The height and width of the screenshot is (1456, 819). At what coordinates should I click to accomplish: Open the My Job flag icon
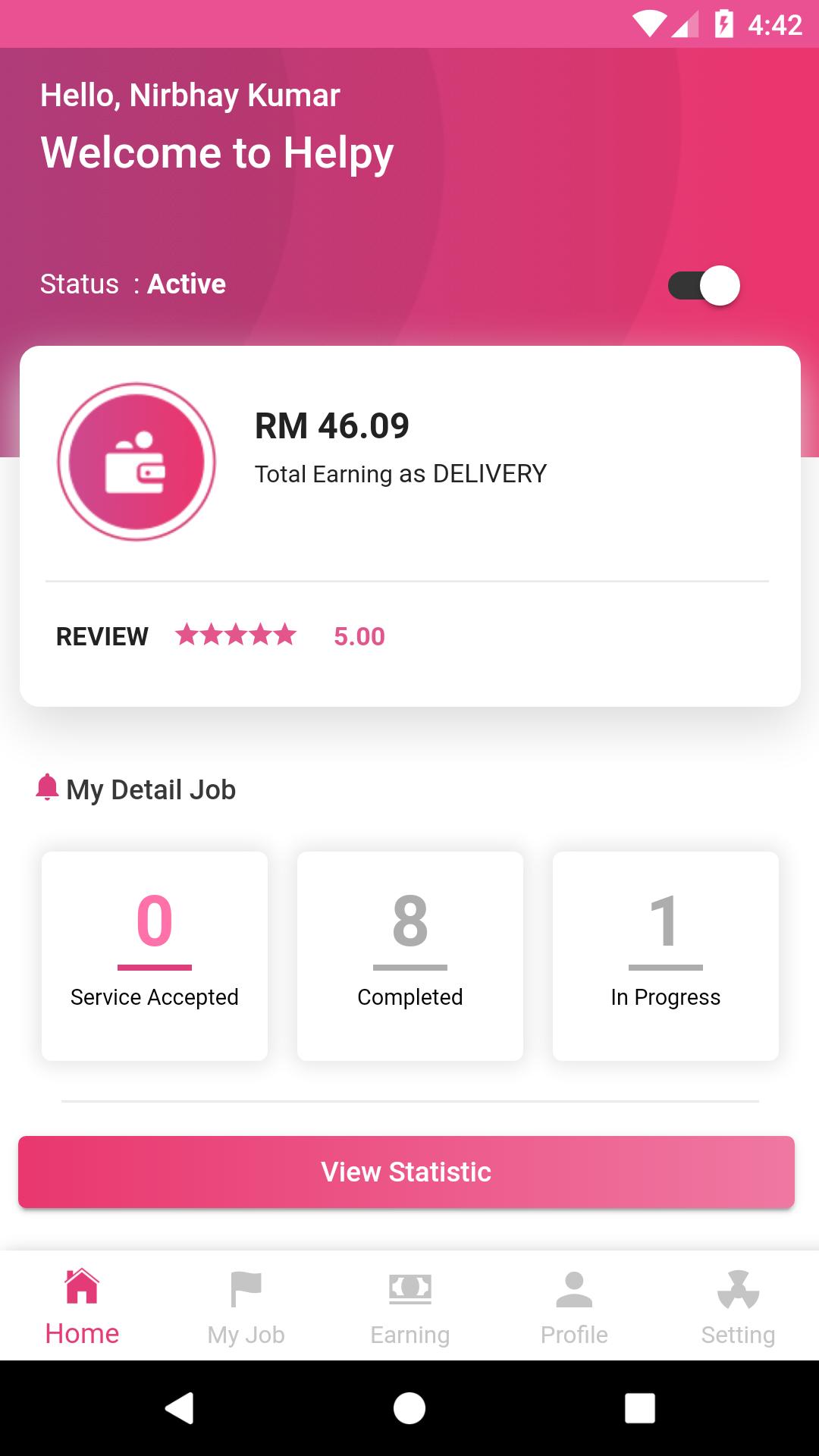tap(246, 1287)
